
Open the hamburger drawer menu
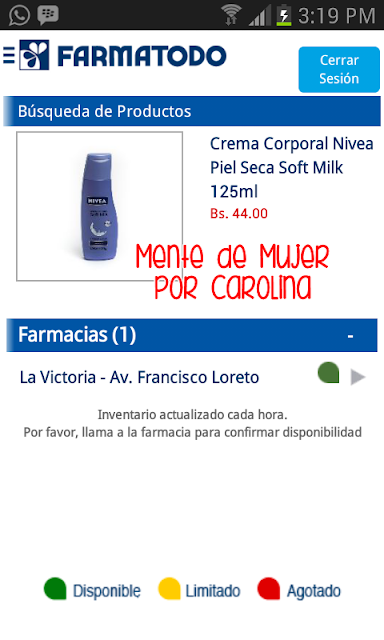click(x=9, y=55)
